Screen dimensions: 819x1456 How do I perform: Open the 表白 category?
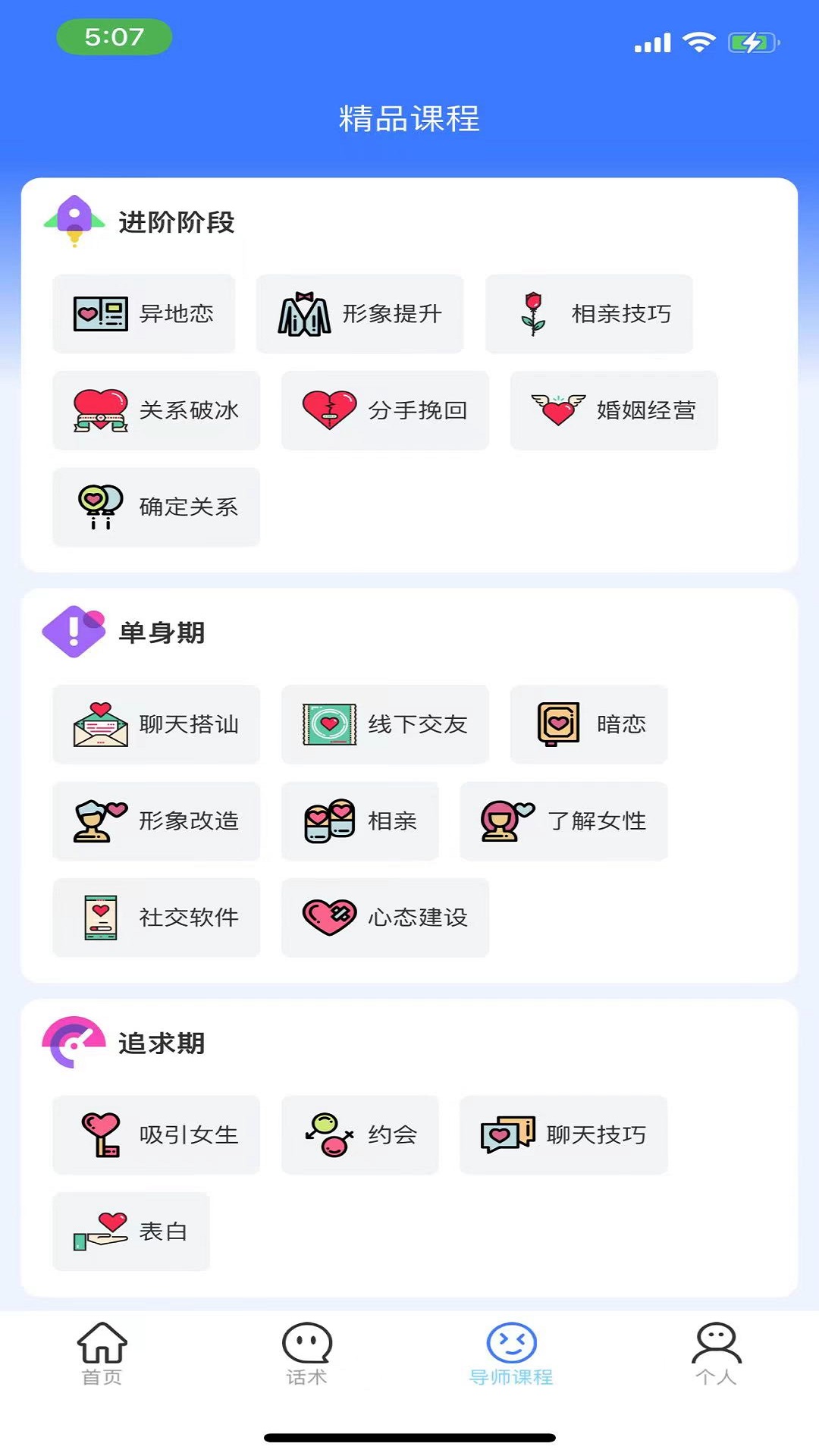click(x=131, y=1232)
